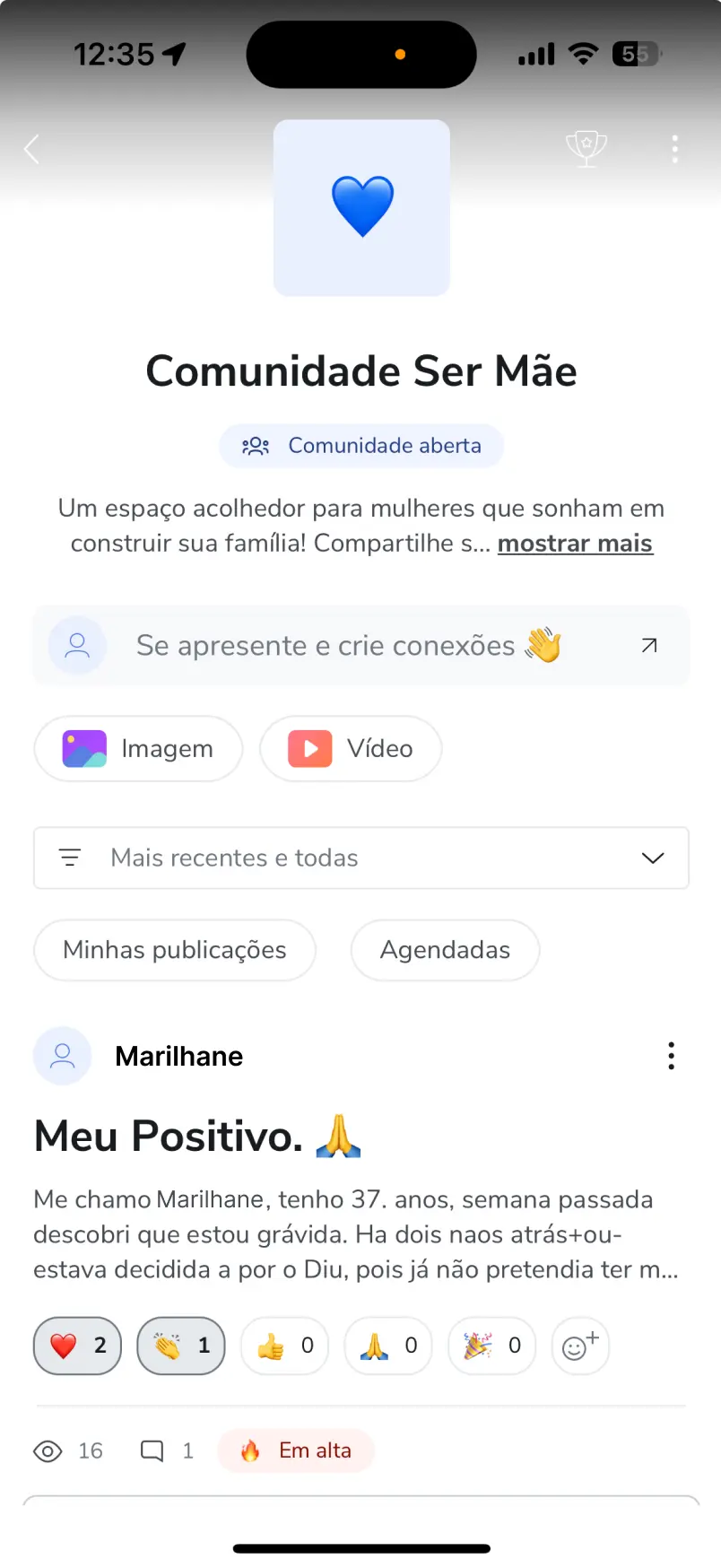Filter by Minhas publicações

coord(175,950)
